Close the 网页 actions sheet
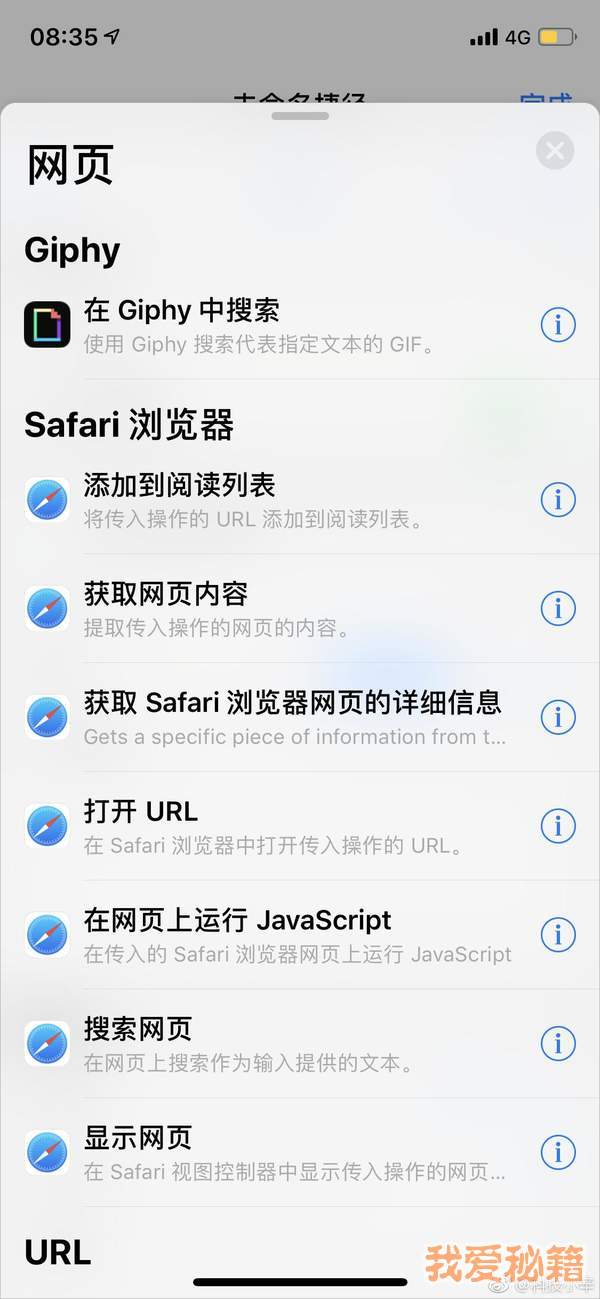Screen dimensions: 600x1299 (555, 151)
